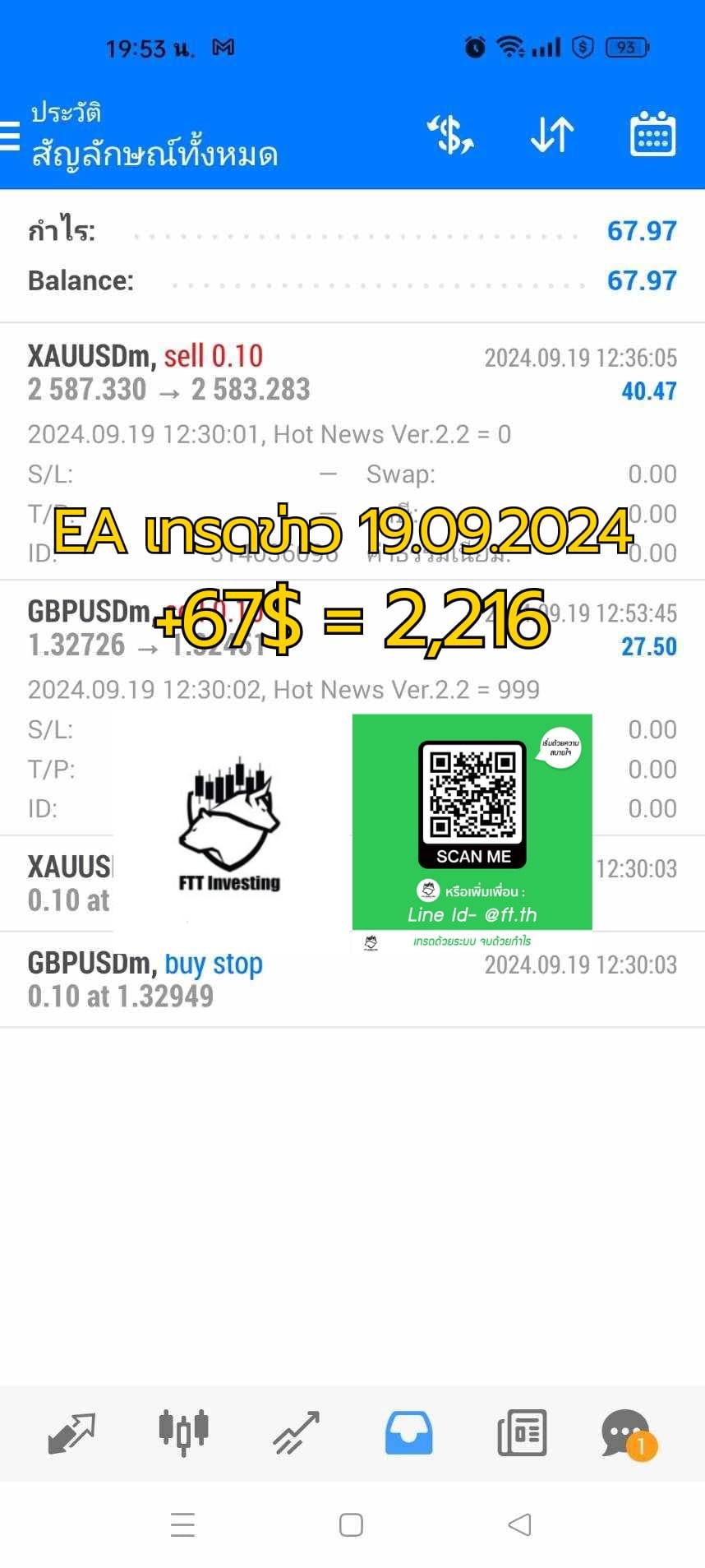Screen dimensions: 705x1568
Task: Switch to the candlestick Chart tab
Action: click(183, 1434)
